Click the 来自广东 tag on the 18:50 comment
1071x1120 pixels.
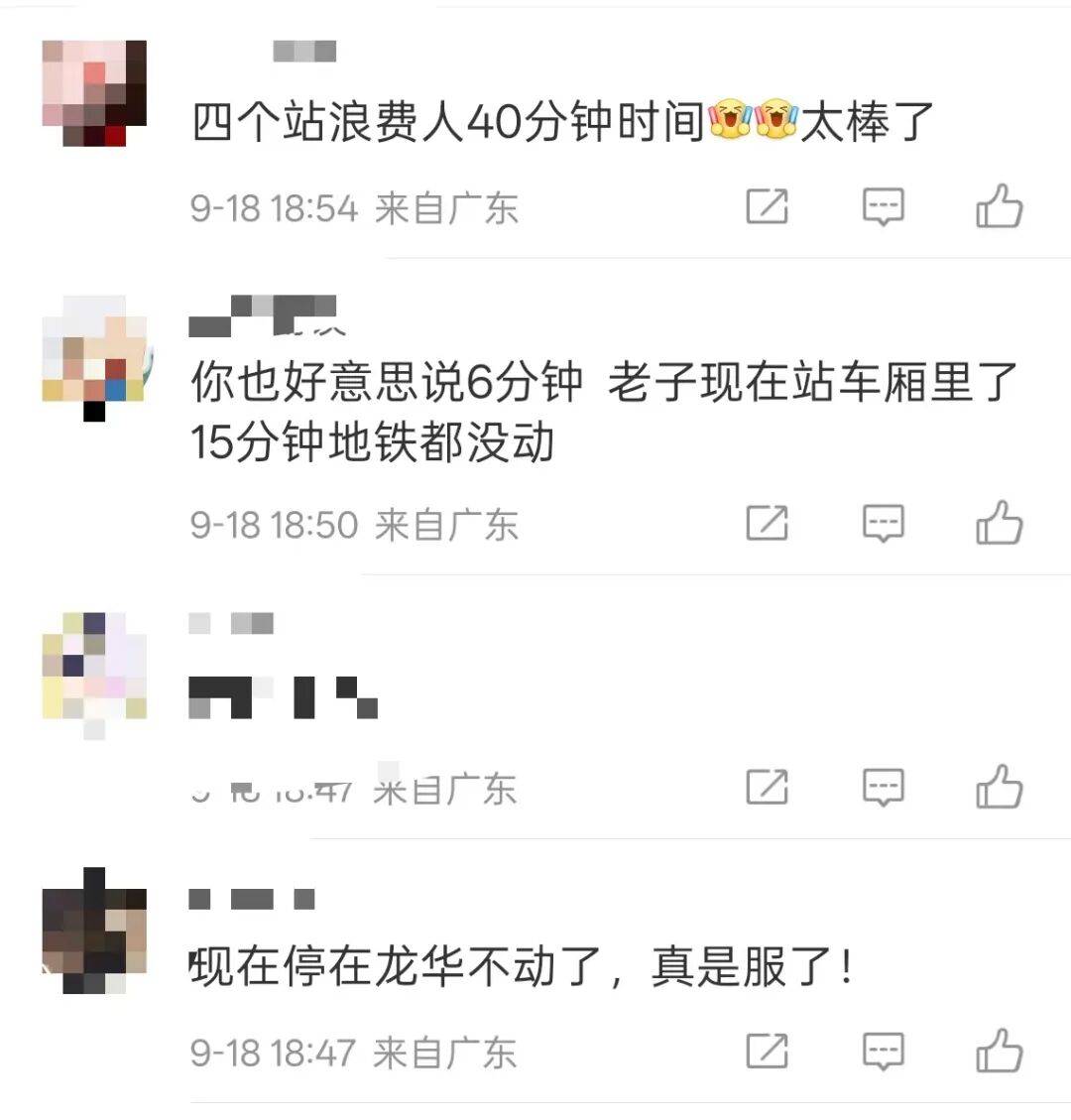point(446,524)
